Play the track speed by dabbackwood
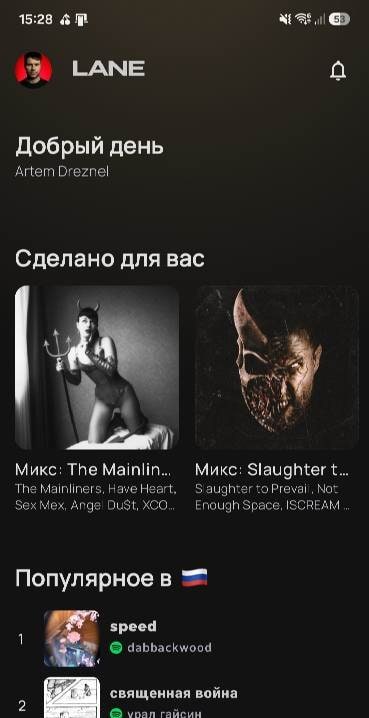This screenshot has height=718, width=369. coord(184,638)
